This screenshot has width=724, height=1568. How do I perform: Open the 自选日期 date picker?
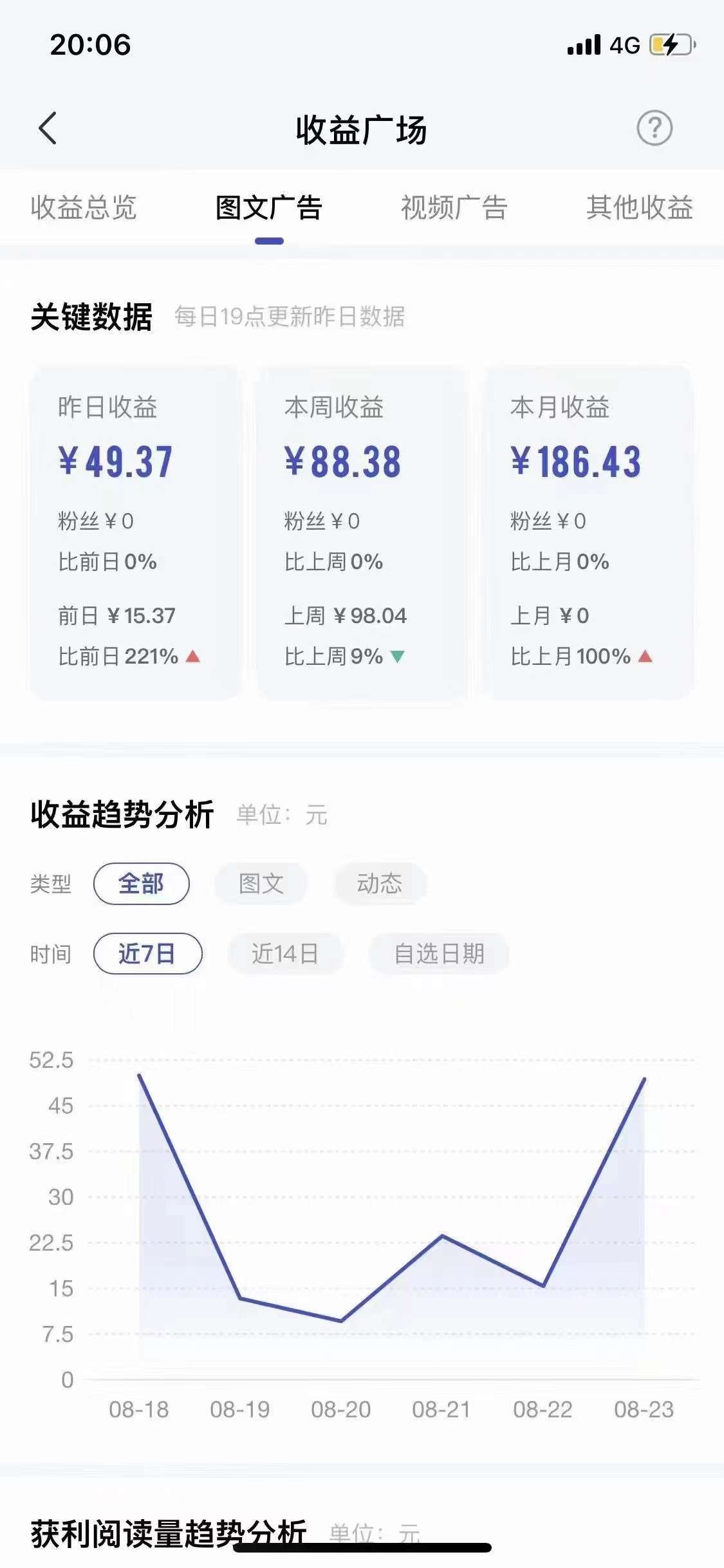point(439,953)
